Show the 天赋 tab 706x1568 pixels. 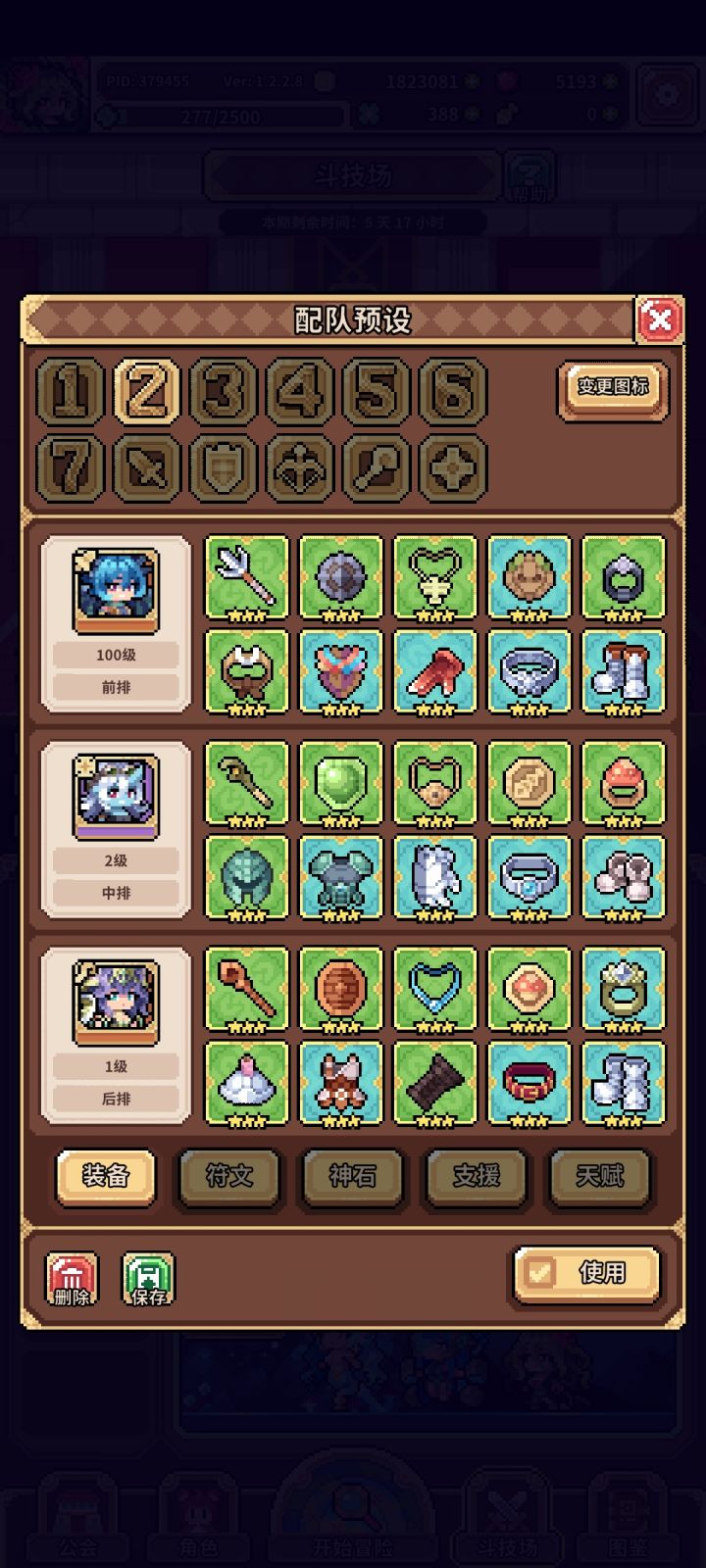tap(600, 1176)
